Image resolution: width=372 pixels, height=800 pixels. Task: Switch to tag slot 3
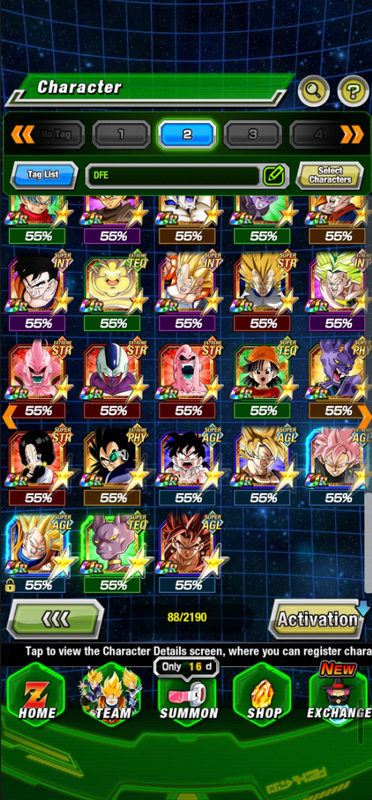[x=253, y=135]
